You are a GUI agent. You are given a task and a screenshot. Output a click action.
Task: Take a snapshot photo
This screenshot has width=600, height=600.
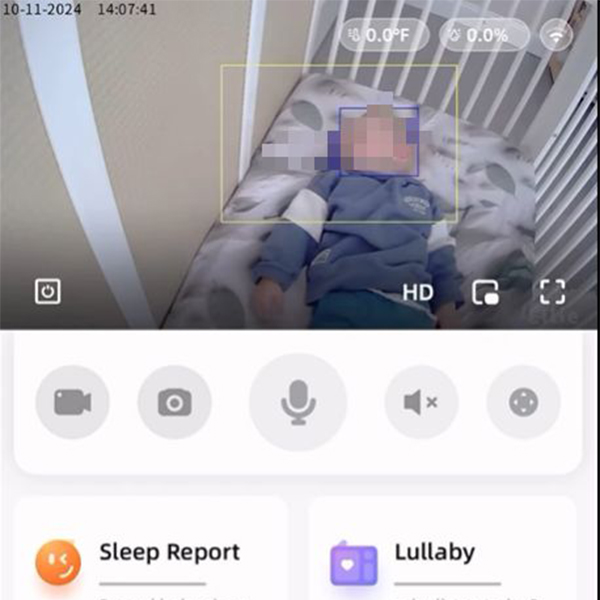174,402
